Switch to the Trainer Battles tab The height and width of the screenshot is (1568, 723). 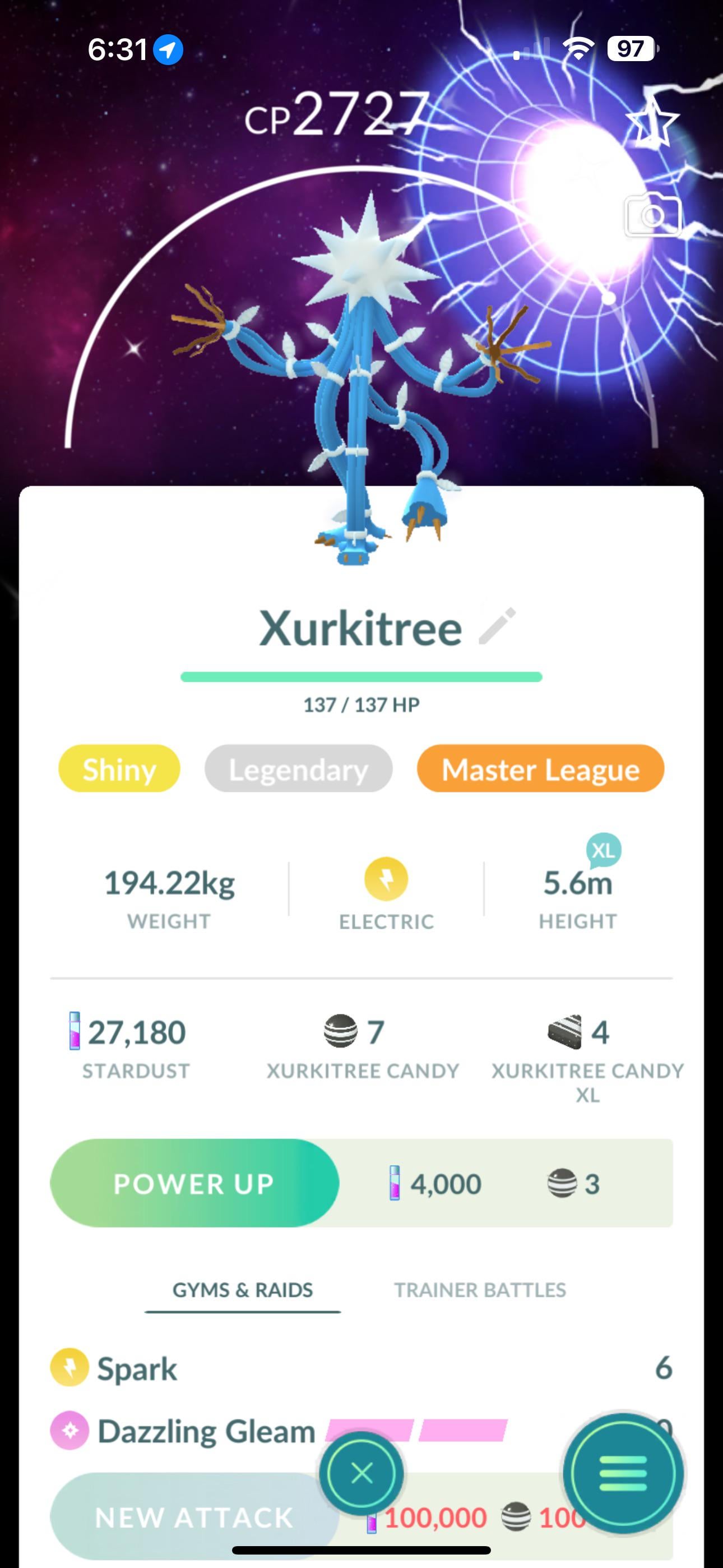(x=480, y=1290)
